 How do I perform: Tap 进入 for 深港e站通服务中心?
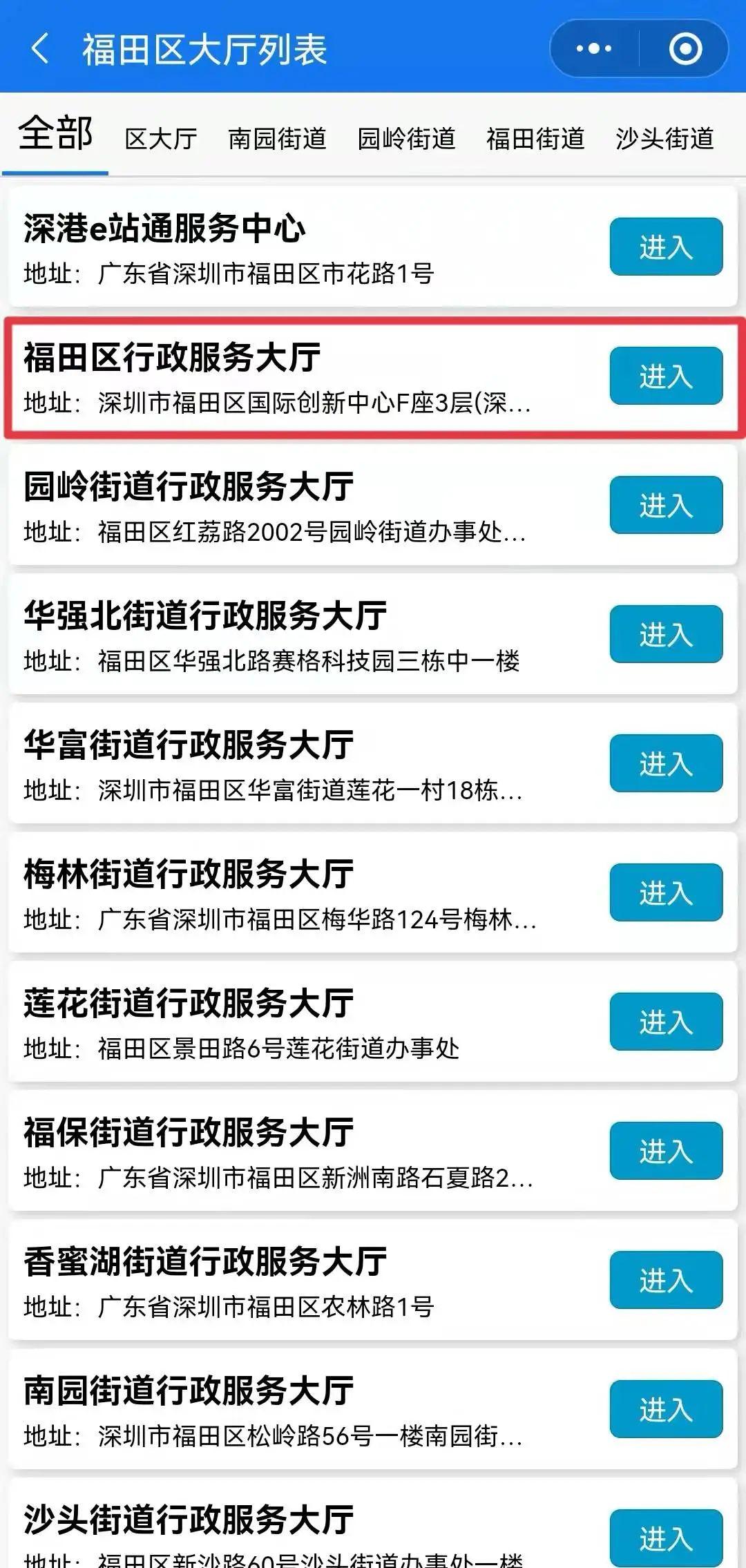(666, 247)
